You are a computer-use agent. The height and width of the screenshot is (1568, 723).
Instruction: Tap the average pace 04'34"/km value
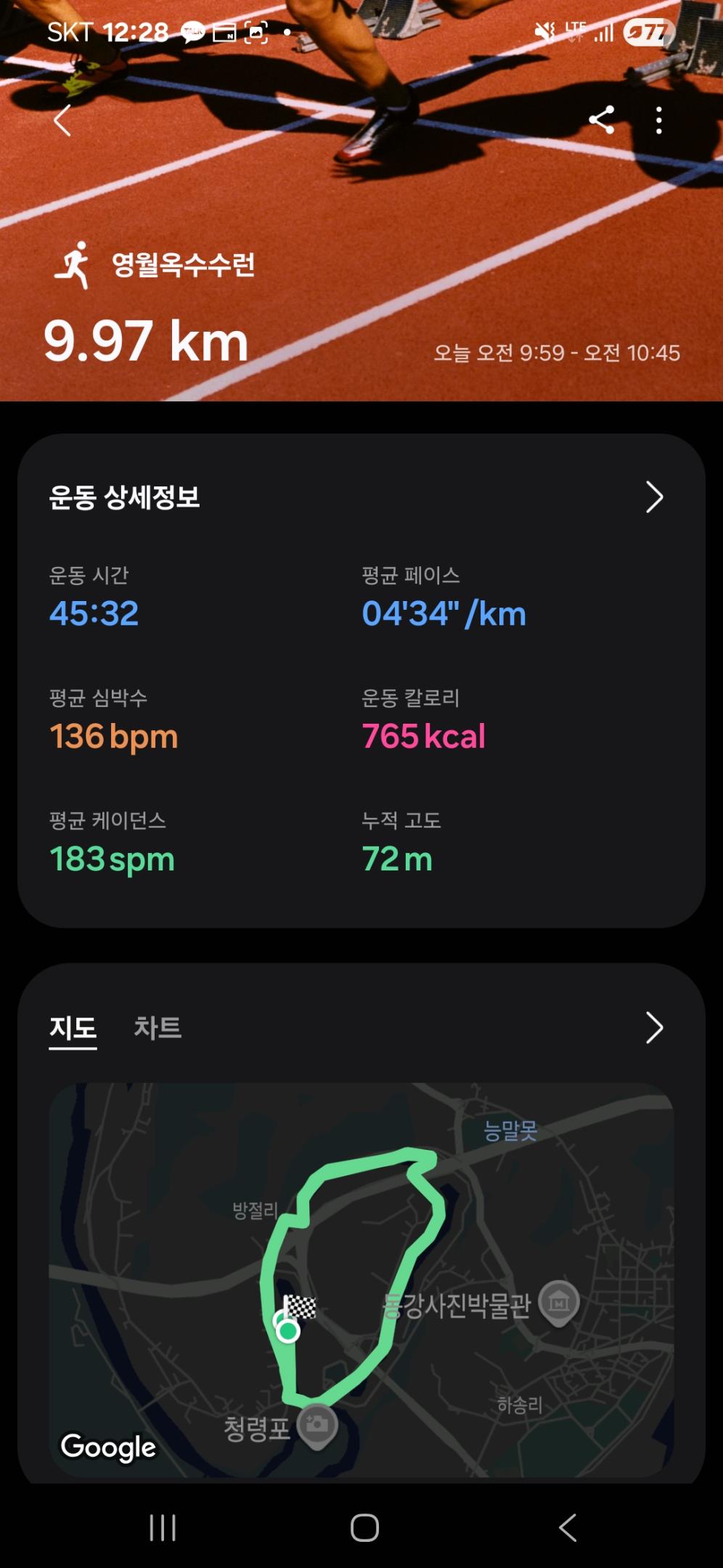pyautogui.click(x=445, y=613)
